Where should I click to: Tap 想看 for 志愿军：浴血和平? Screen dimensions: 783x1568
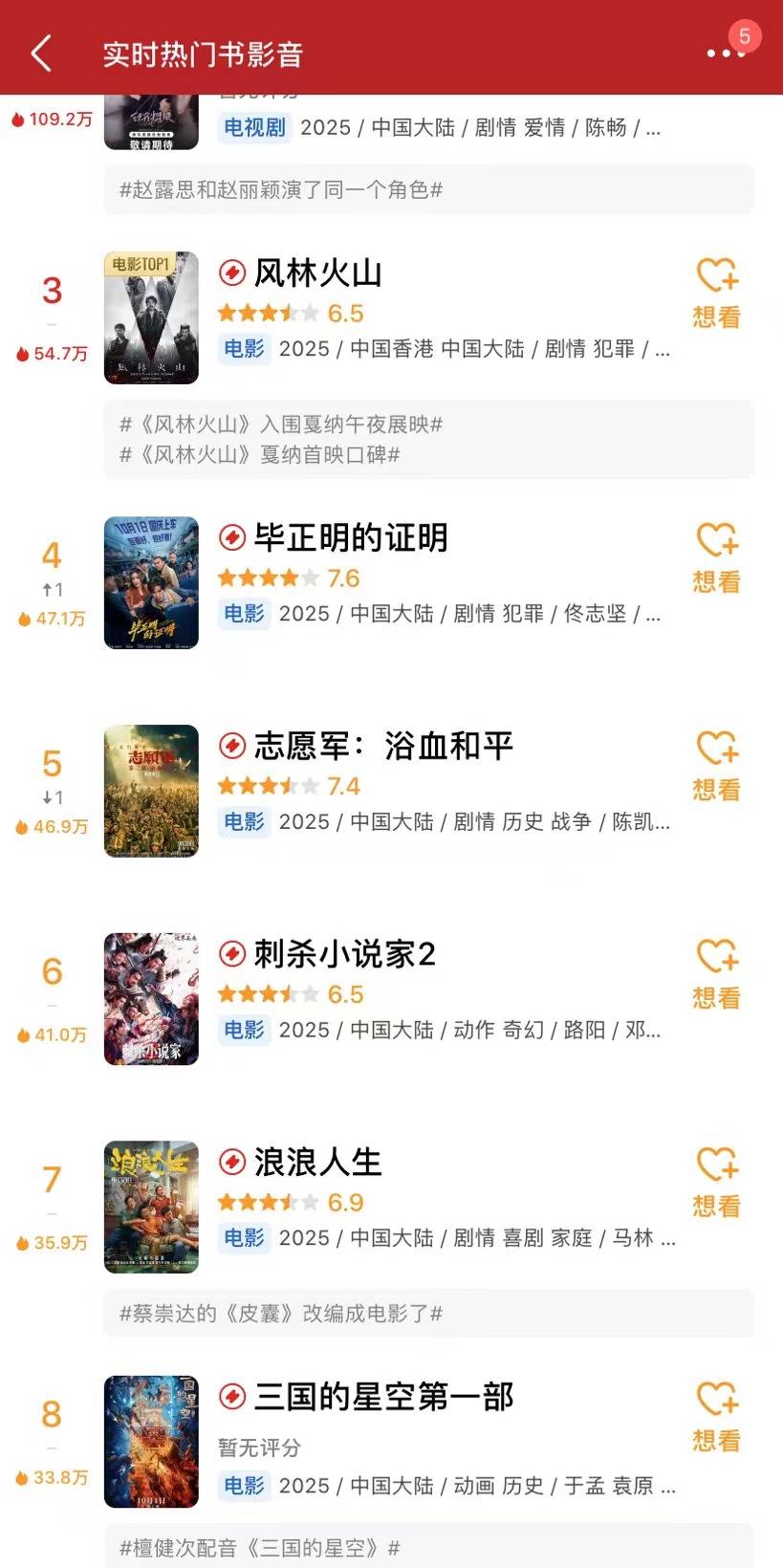coord(716,766)
